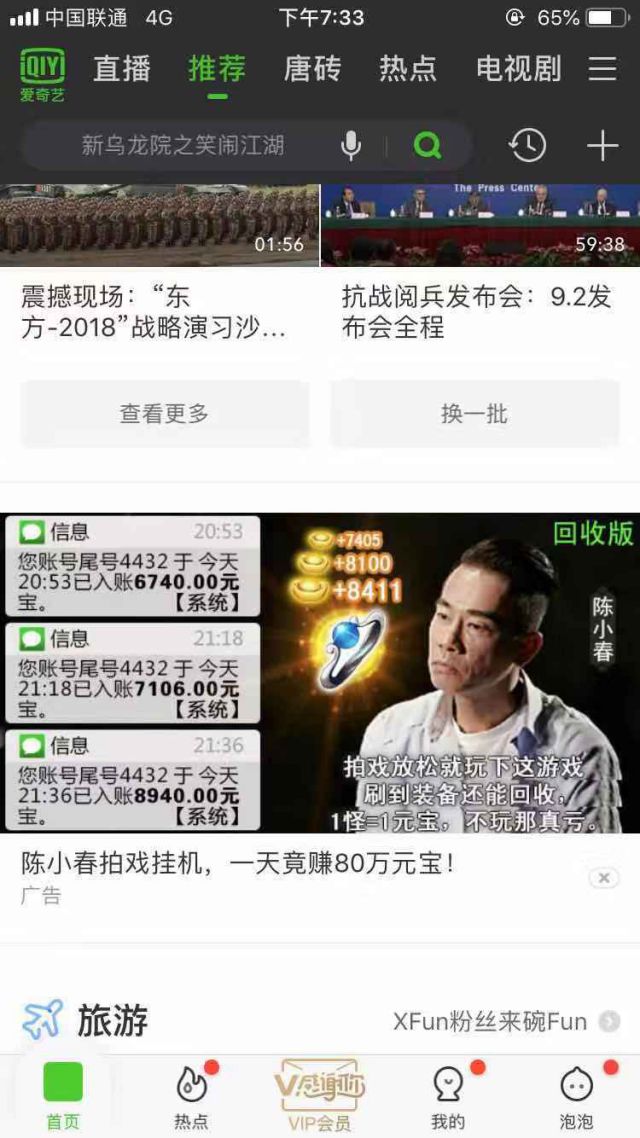Open the 泡泡 tab
Image resolution: width=640 pixels, height=1138 pixels.
[x=576, y=1097]
